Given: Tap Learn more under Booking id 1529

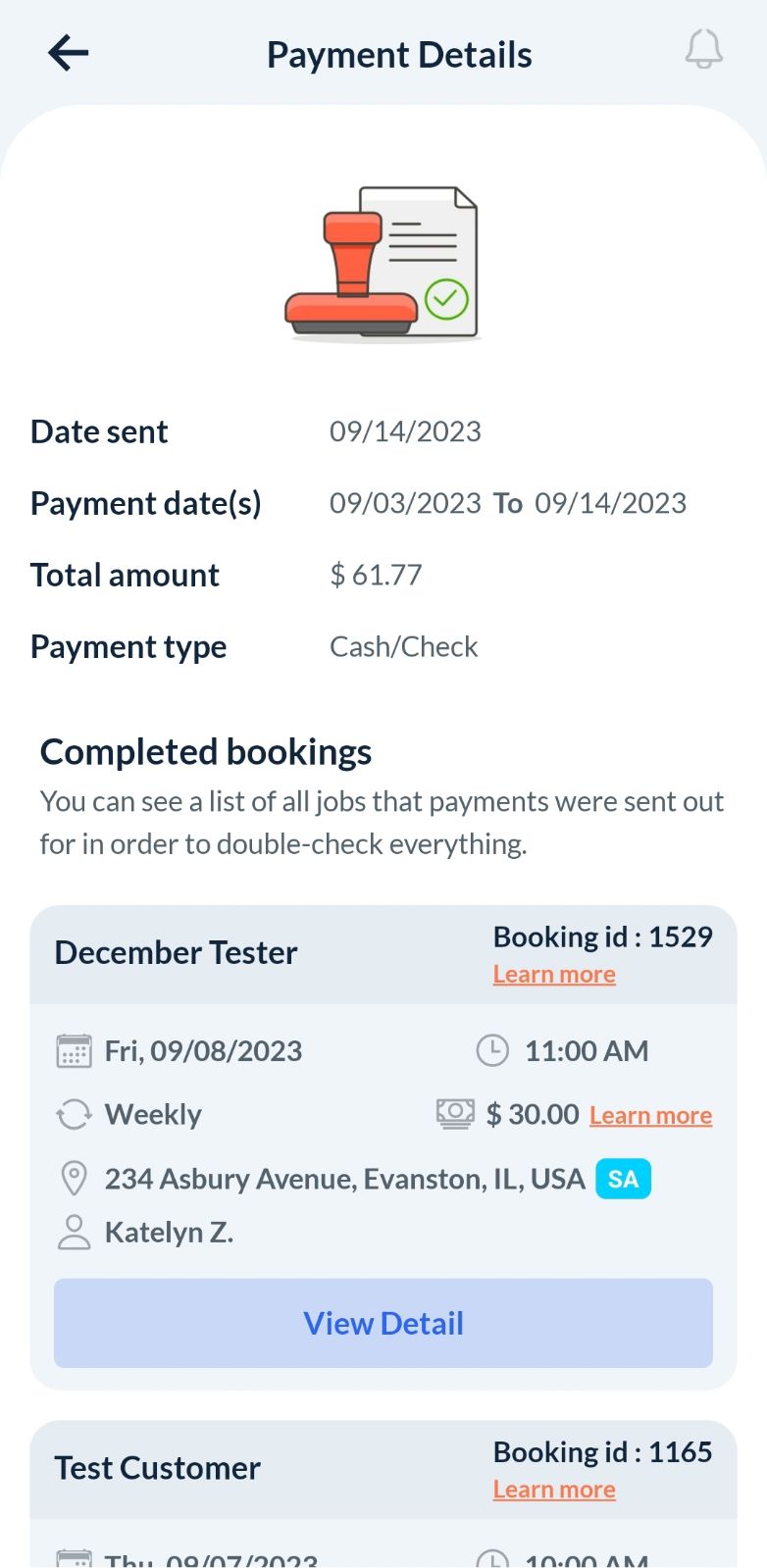Looking at the screenshot, I should click(x=554, y=975).
